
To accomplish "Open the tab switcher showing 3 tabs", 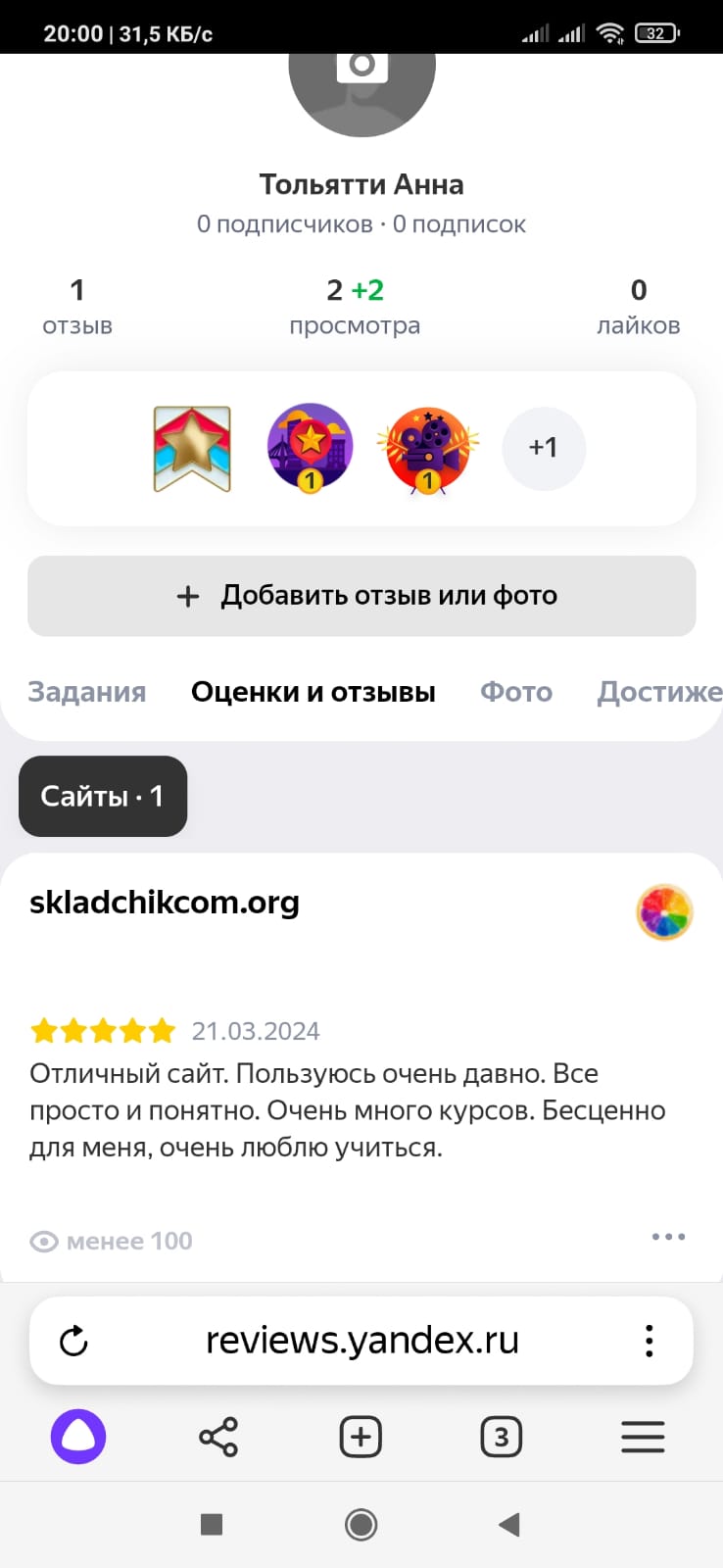I will click(x=501, y=1438).
